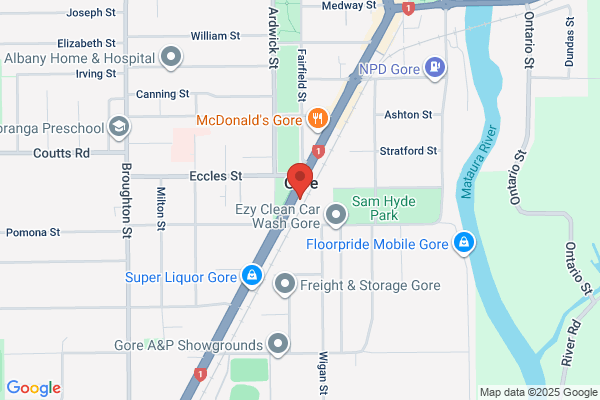
Task: Tap the Super Liquor Gore shop marker
Action: point(252,276)
